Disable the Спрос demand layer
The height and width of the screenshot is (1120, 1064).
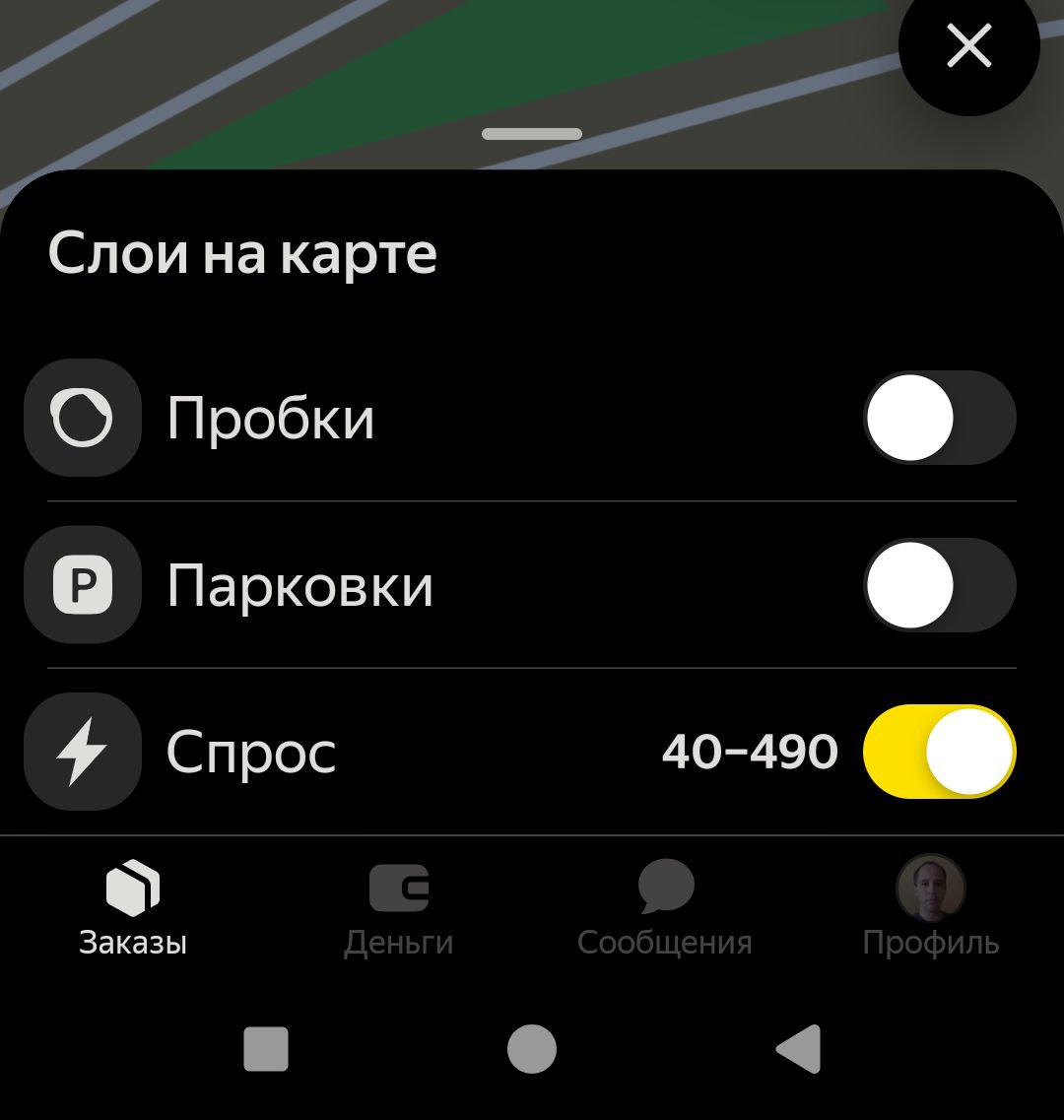[939, 752]
